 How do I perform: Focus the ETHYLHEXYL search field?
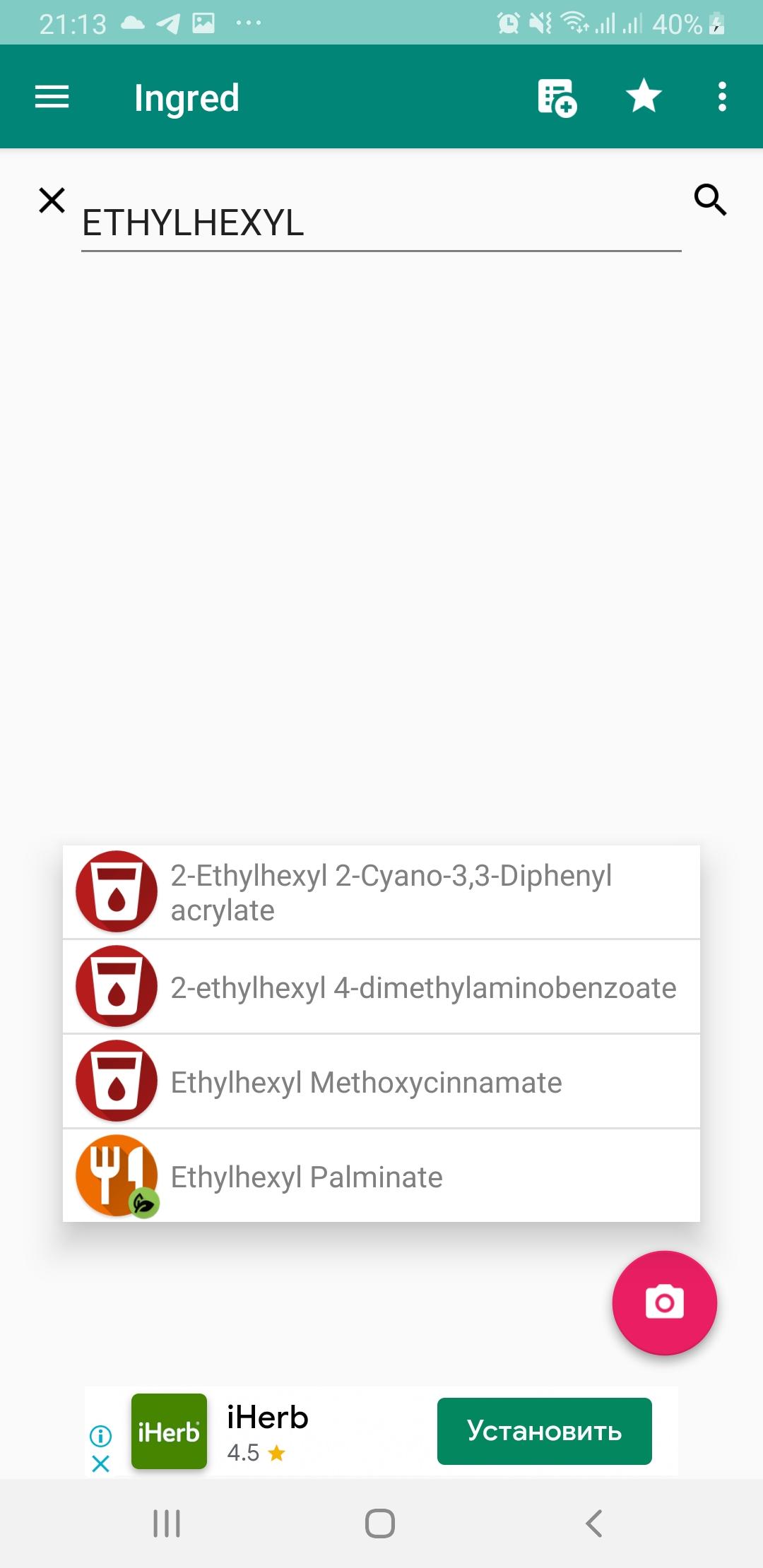point(381,222)
